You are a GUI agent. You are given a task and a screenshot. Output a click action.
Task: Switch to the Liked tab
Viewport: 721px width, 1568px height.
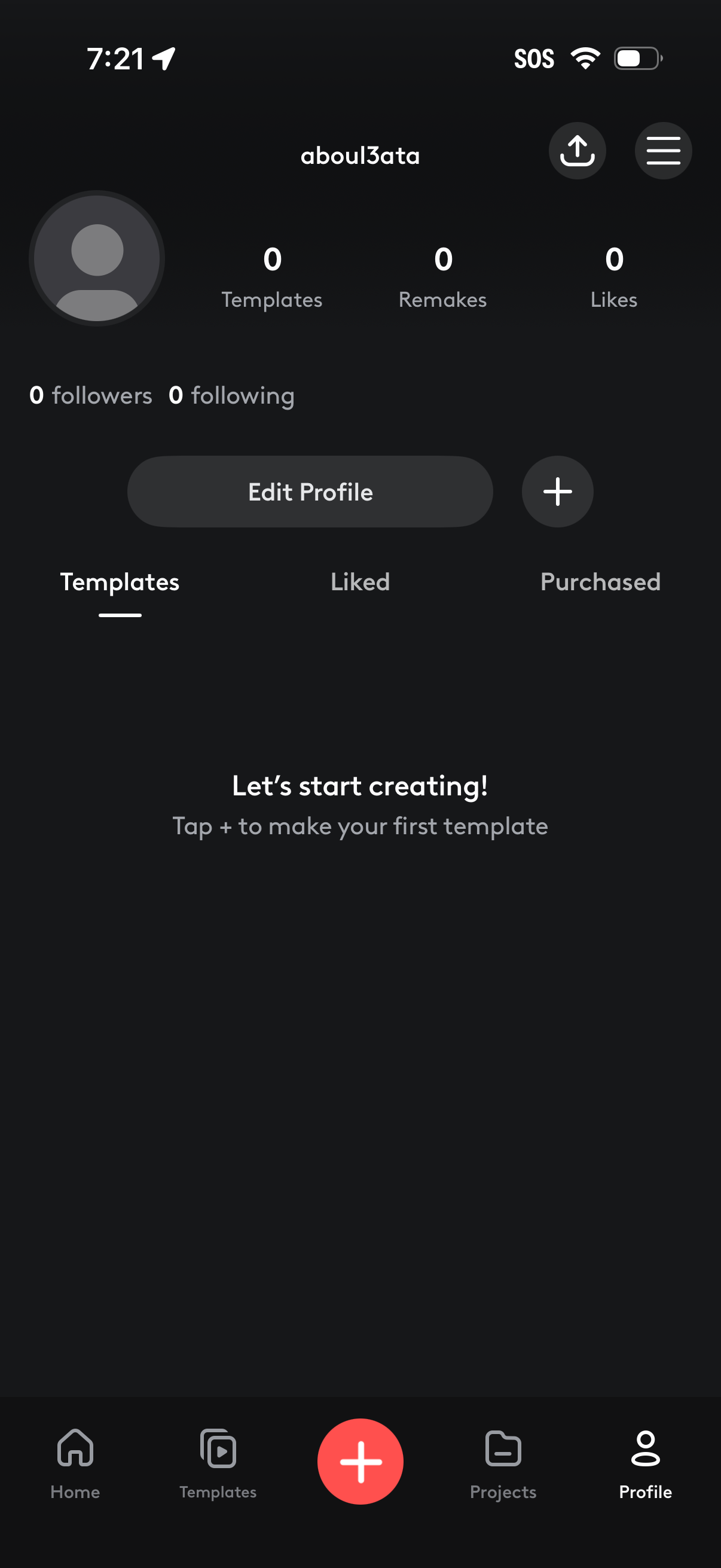click(x=360, y=582)
